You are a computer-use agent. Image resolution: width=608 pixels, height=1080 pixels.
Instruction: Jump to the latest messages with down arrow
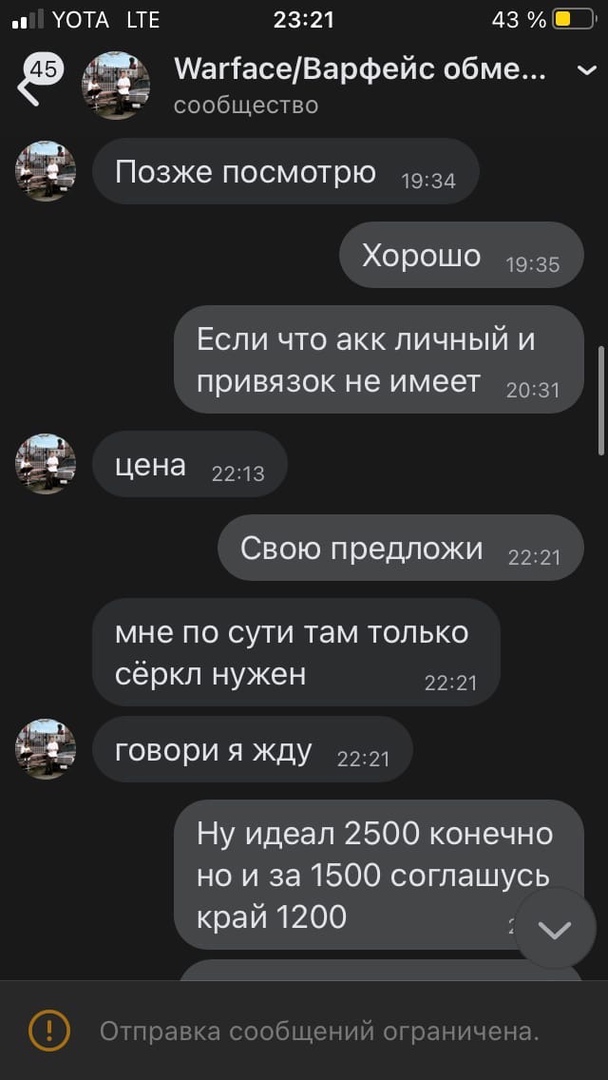point(554,929)
